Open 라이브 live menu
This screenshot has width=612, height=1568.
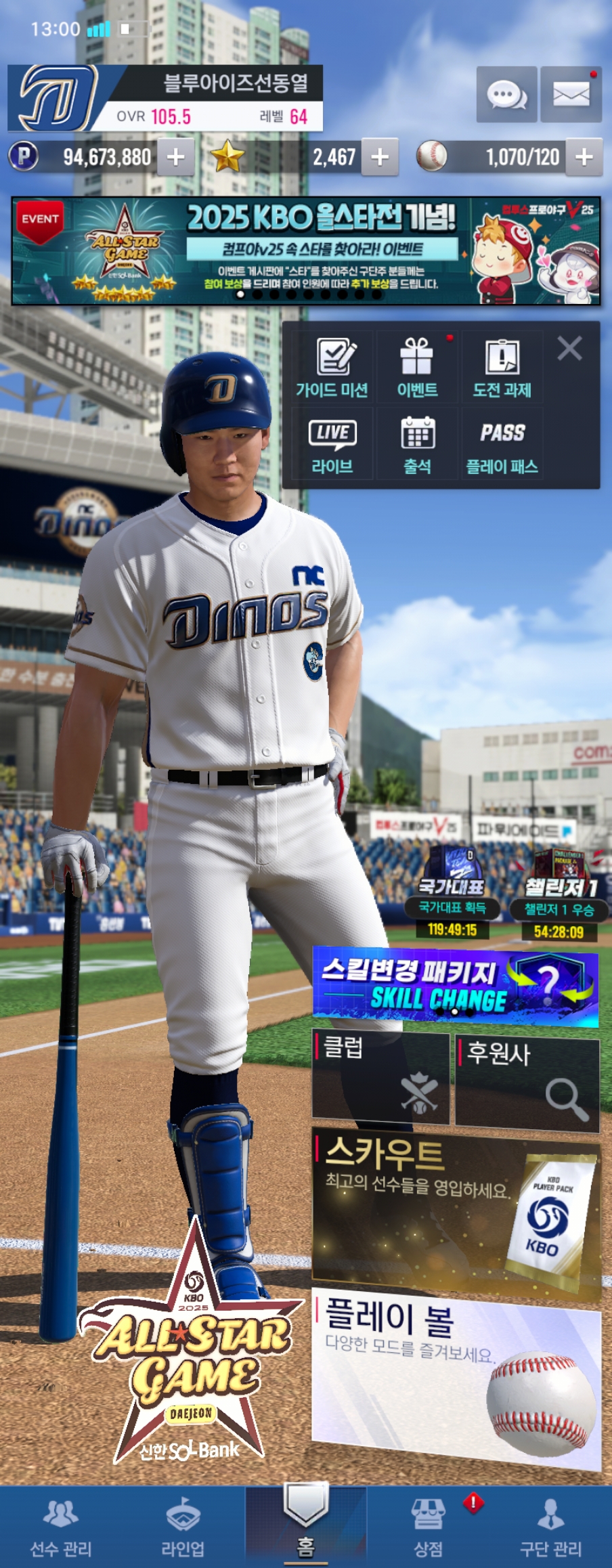click(332, 445)
